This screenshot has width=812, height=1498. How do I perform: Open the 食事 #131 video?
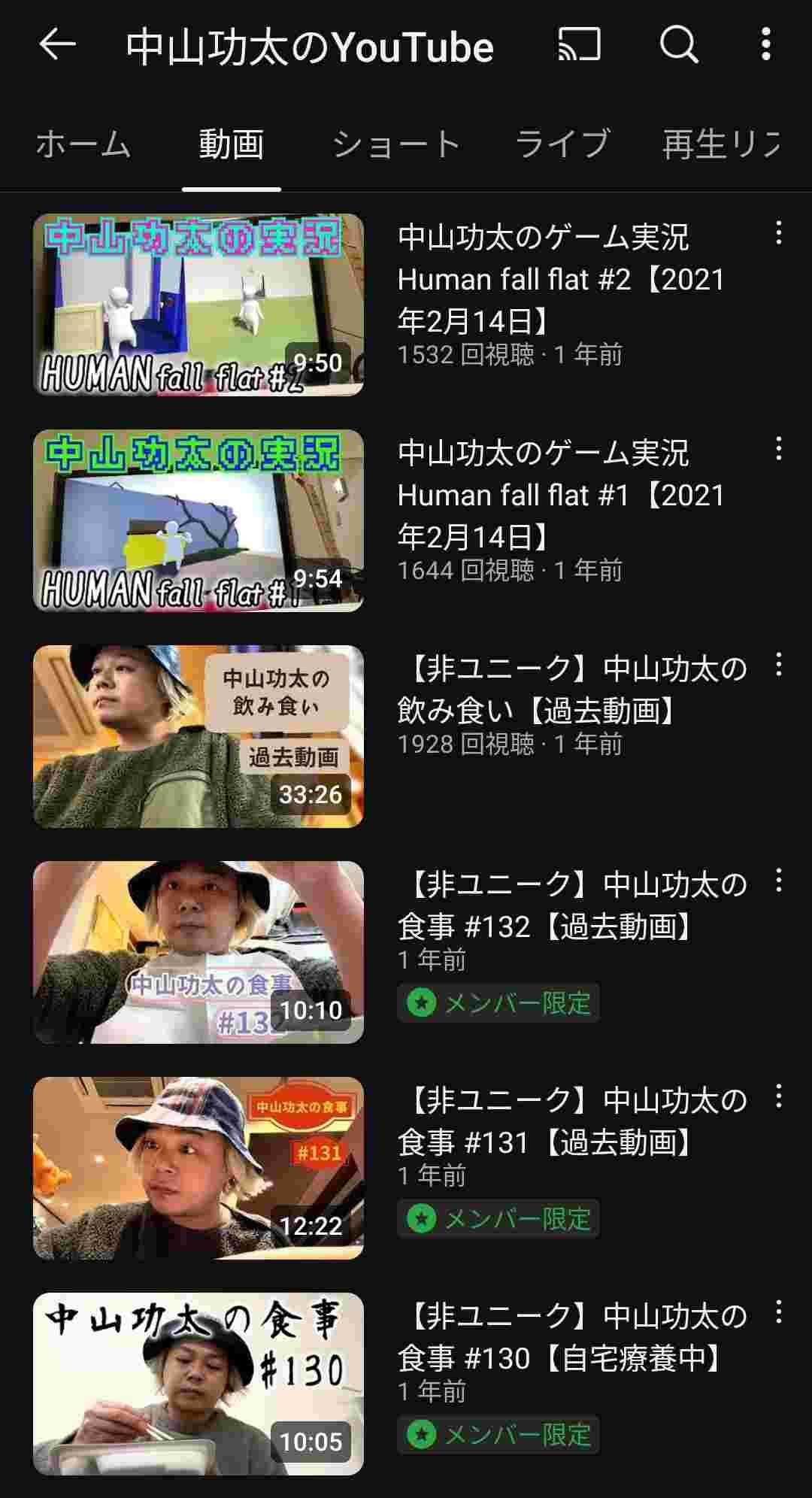tap(198, 1168)
